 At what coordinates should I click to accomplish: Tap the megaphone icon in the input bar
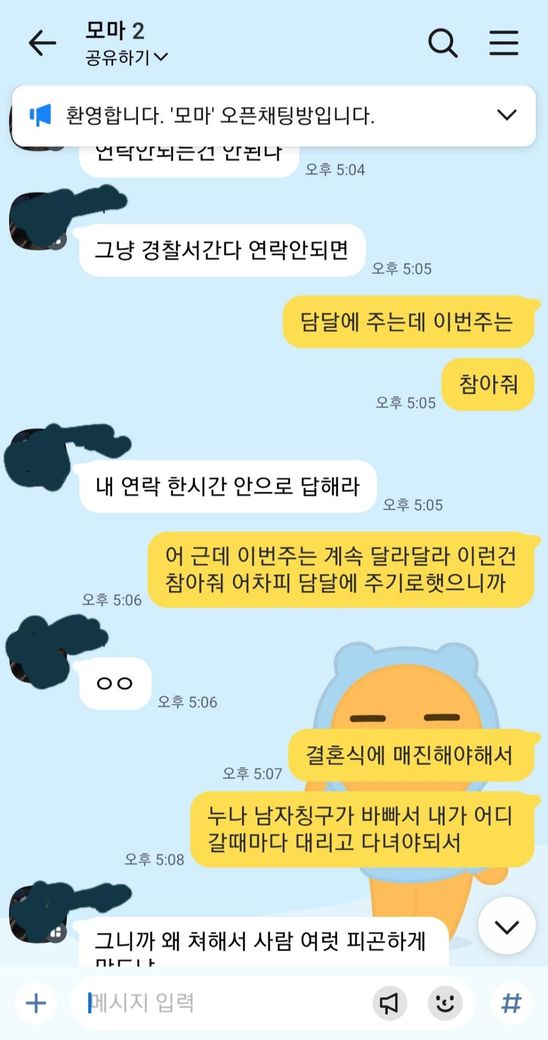389,1004
